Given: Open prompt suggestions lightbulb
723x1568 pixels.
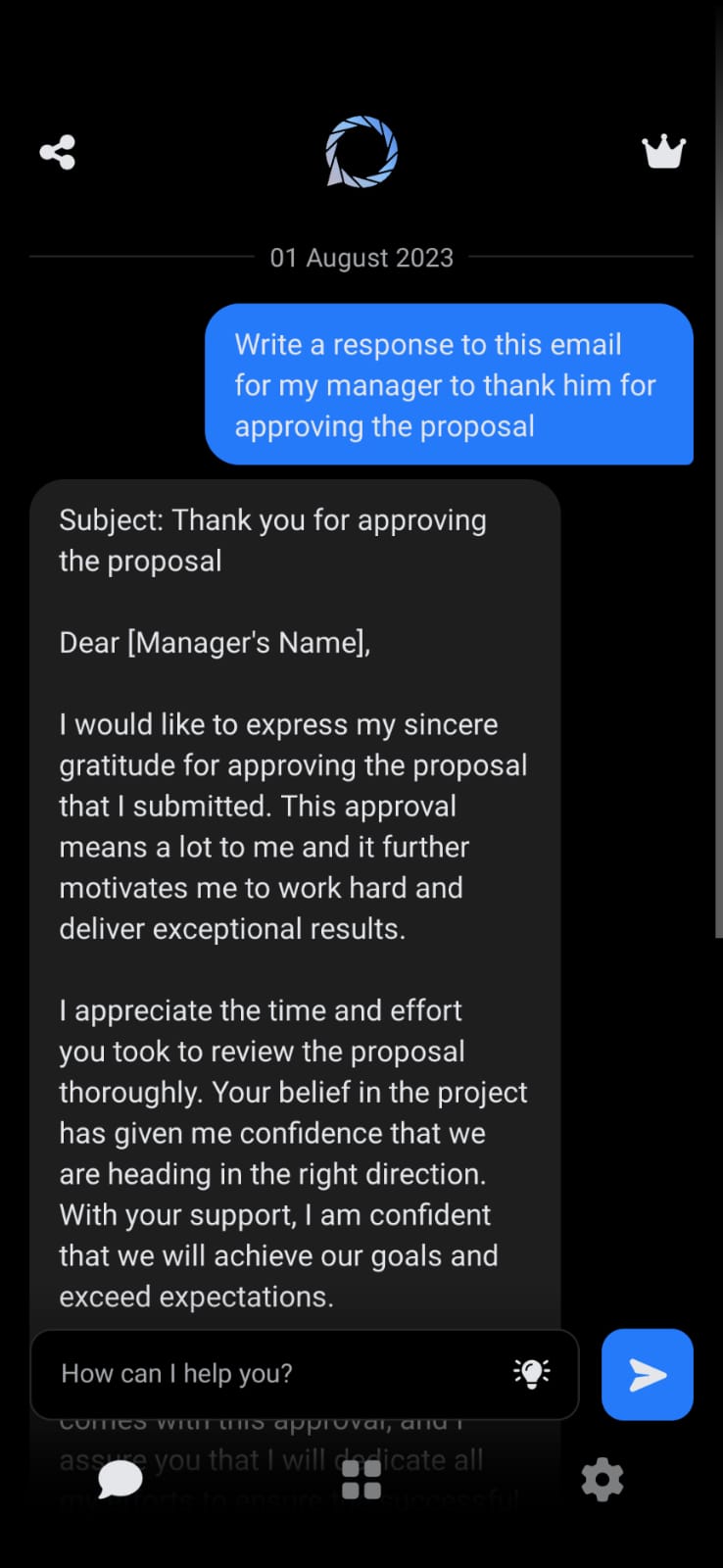Looking at the screenshot, I should coord(532,1374).
